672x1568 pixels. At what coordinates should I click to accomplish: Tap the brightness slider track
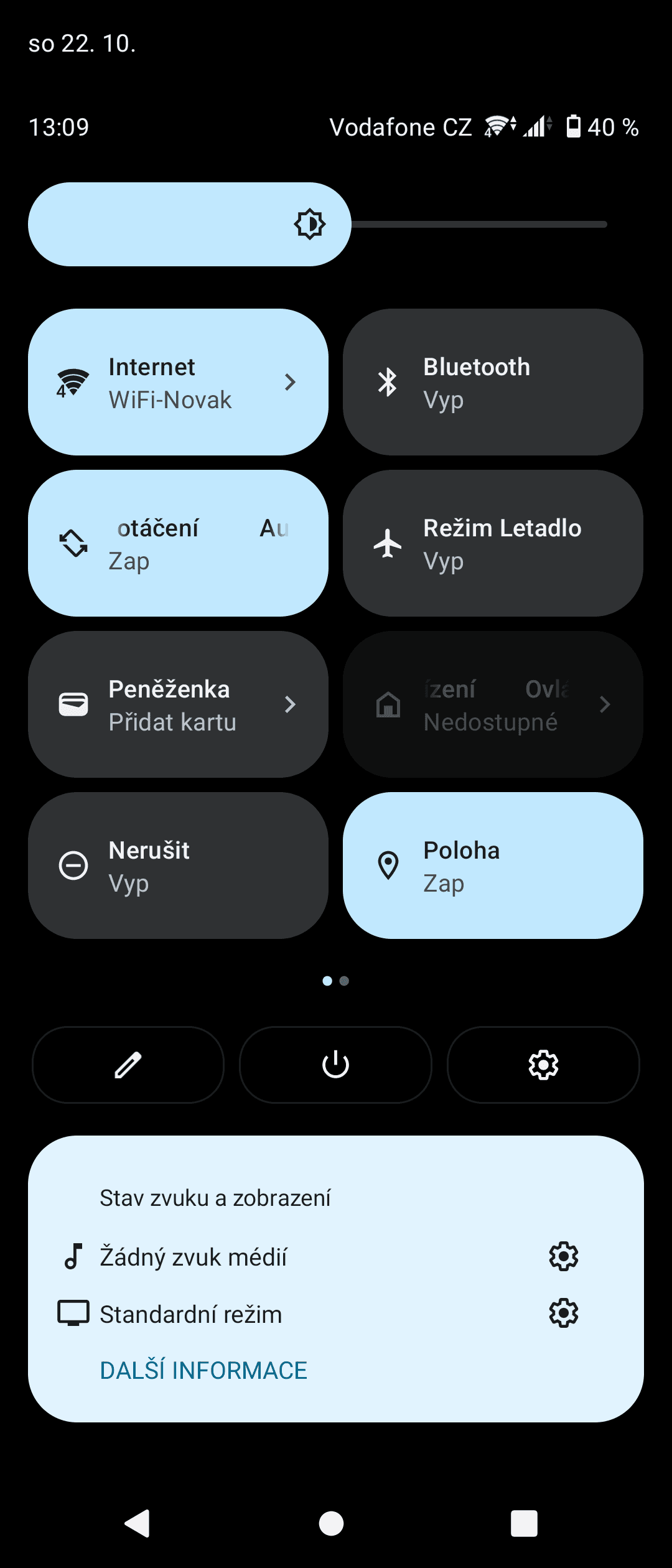pos(479,225)
